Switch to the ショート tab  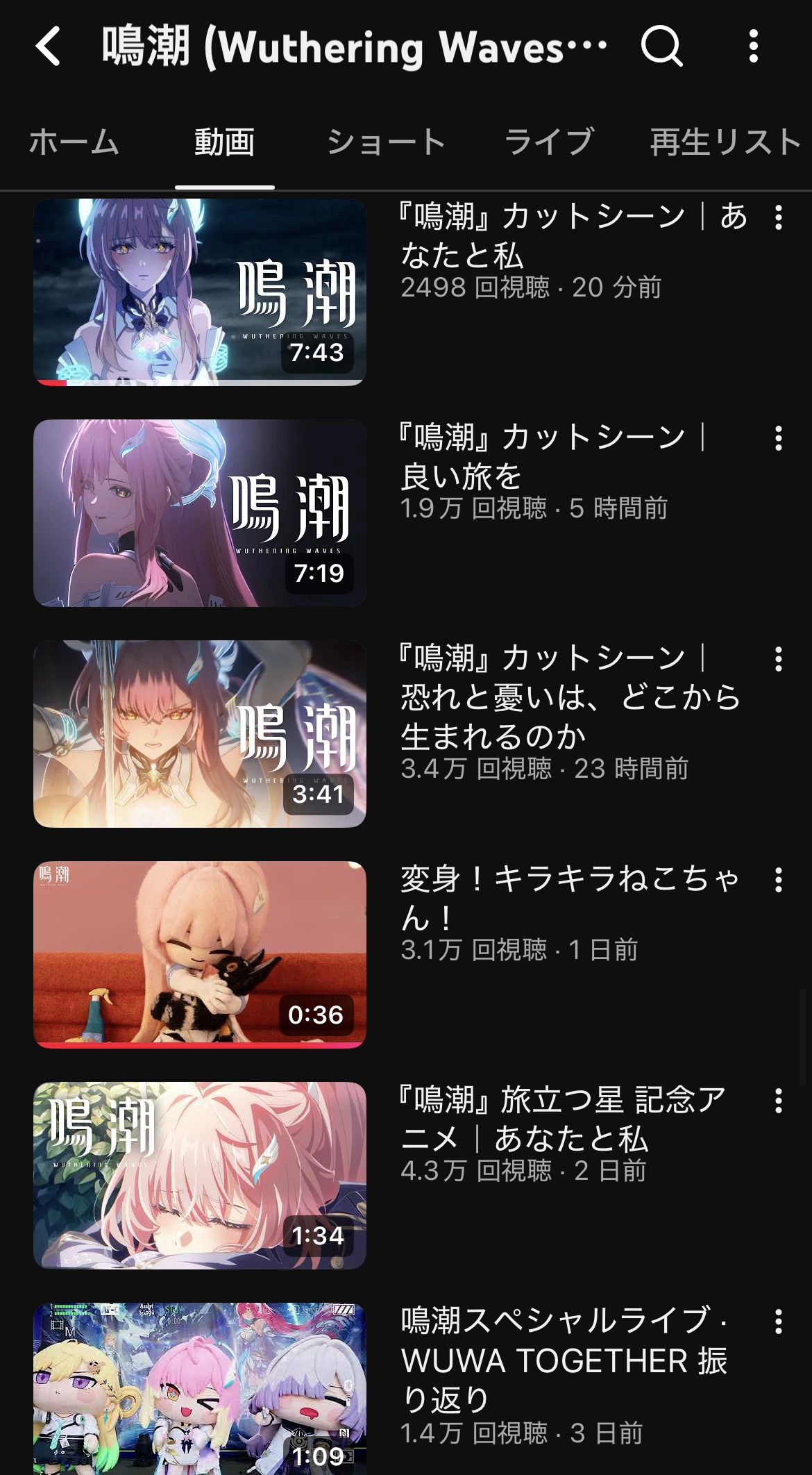tap(386, 142)
